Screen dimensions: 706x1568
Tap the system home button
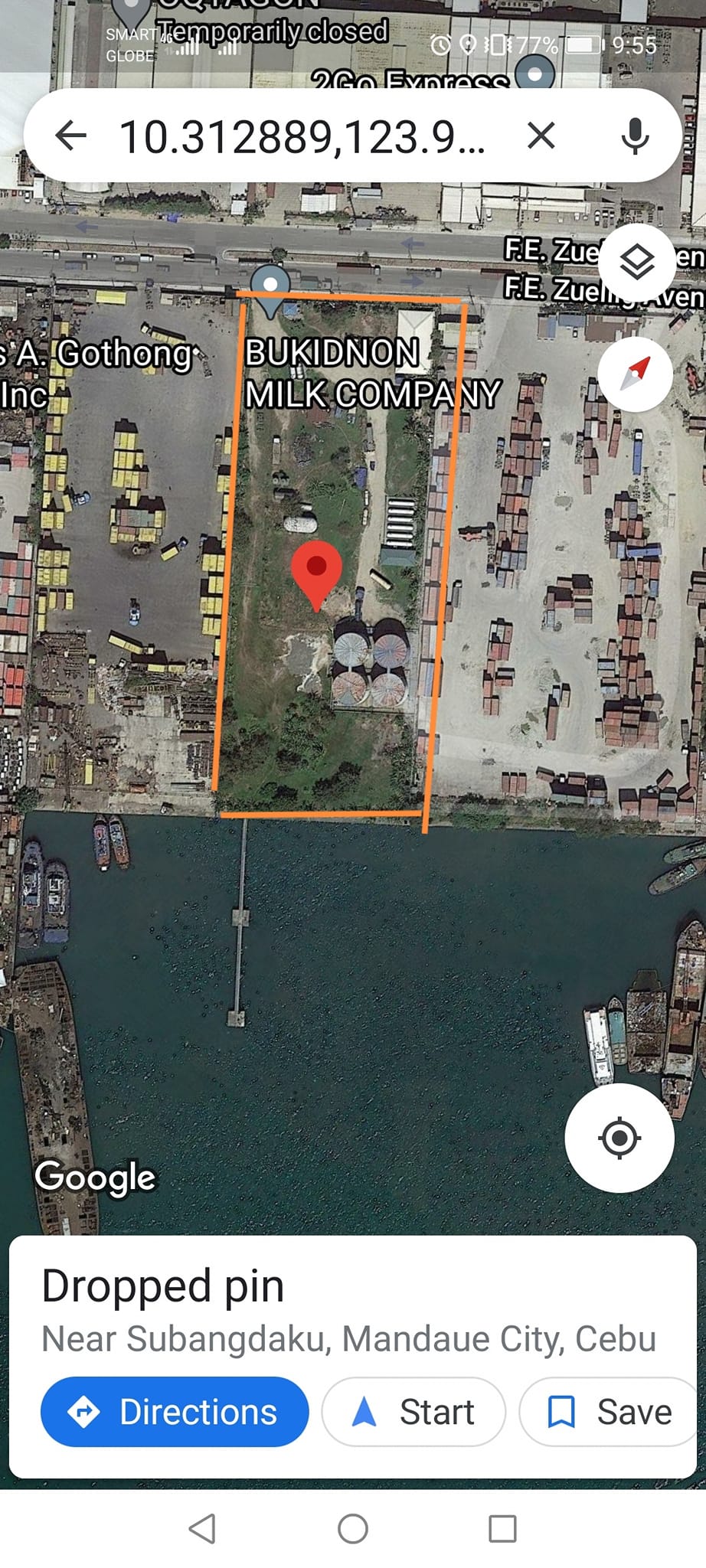[353, 1529]
